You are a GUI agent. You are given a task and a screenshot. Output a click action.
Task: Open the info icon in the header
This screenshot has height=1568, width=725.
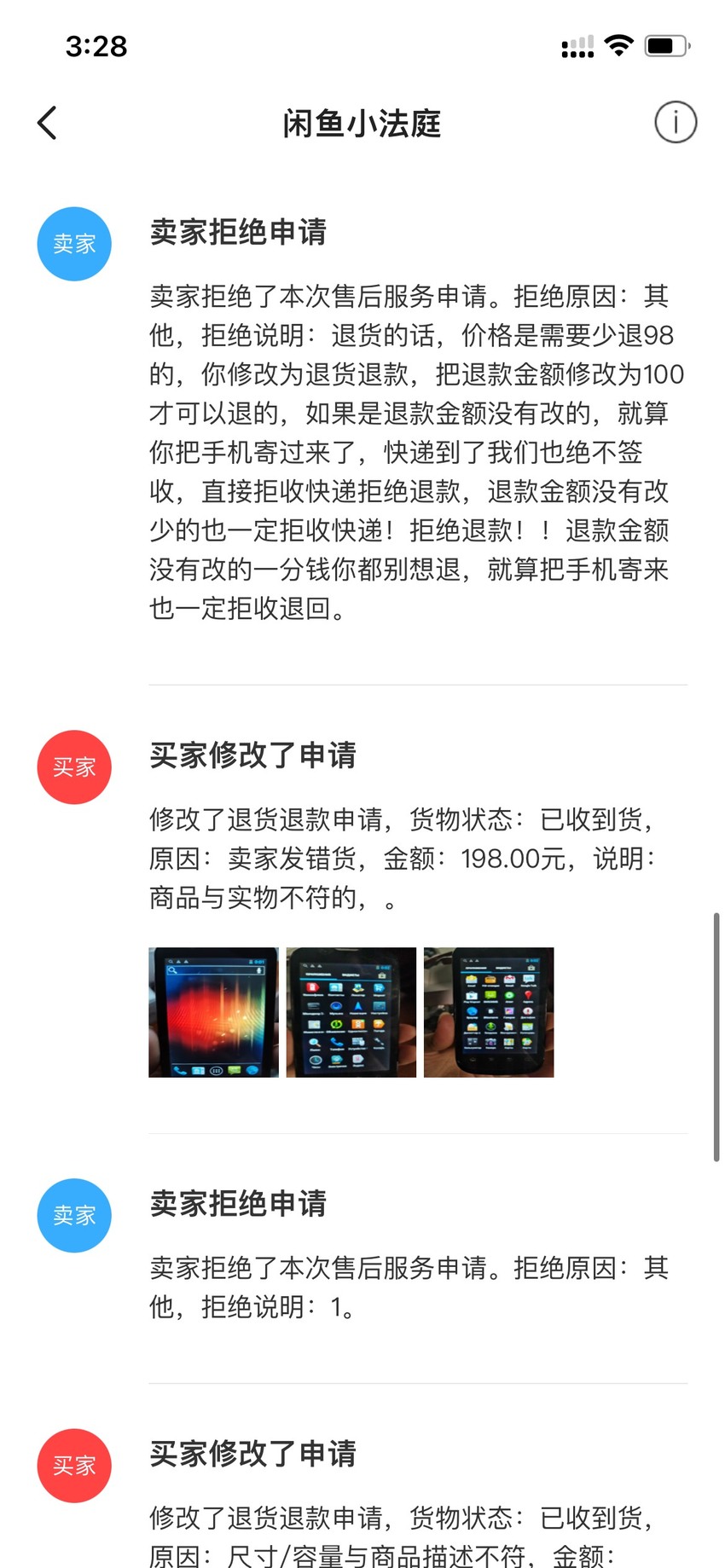[676, 123]
